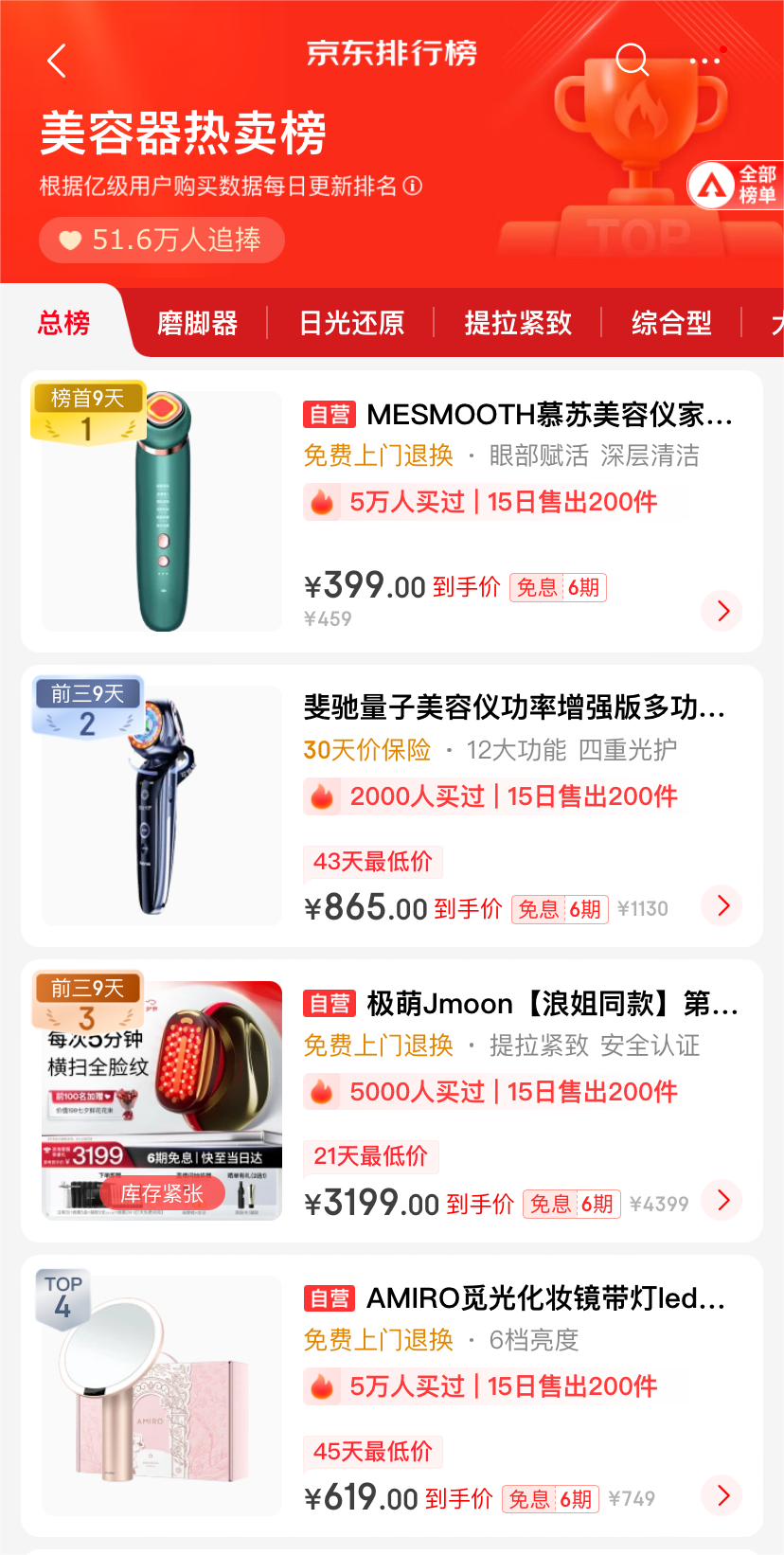
Task: Tap the arrow button beside ¥3199.00
Action: pos(722,1200)
